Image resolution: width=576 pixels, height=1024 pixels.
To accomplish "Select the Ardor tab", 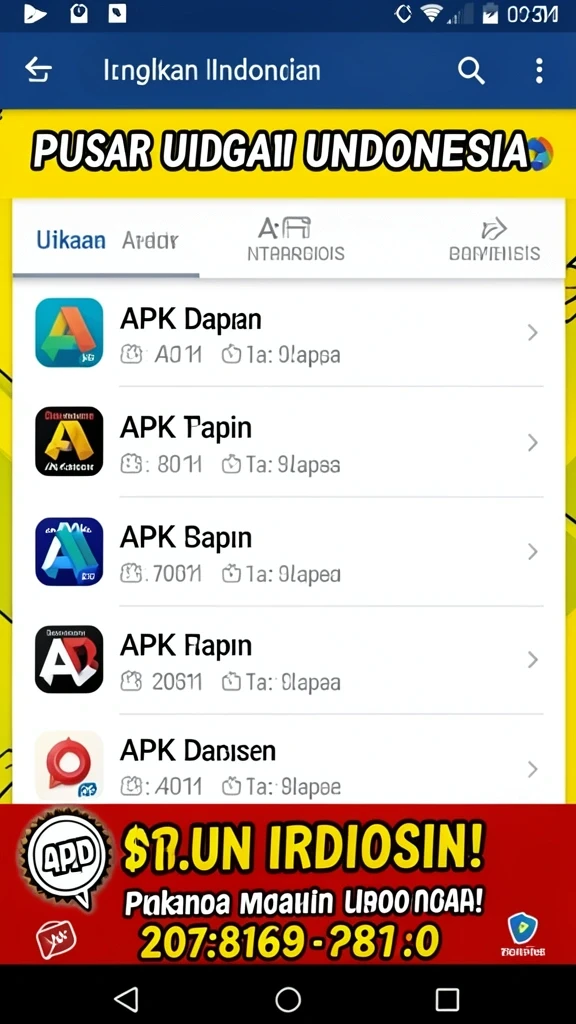I will click(x=150, y=241).
